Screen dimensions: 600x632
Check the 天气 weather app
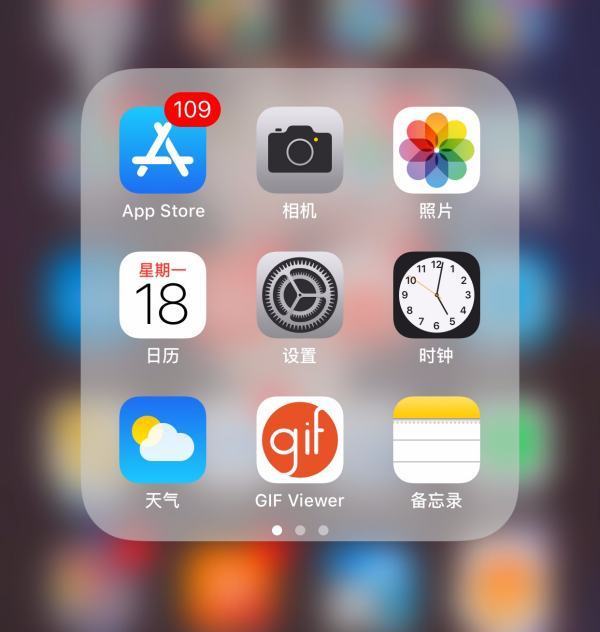163,440
